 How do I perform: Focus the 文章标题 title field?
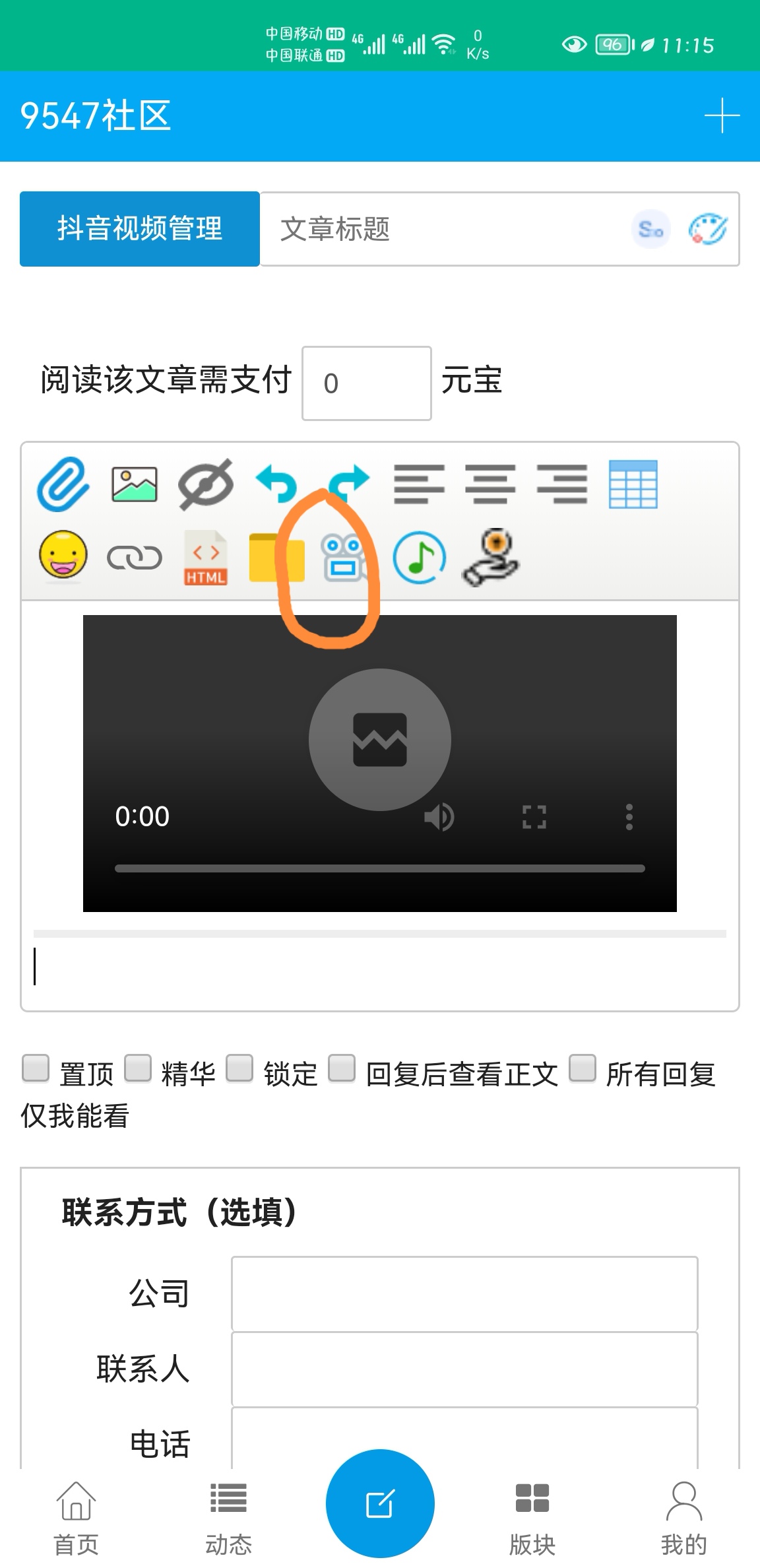(x=449, y=229)
